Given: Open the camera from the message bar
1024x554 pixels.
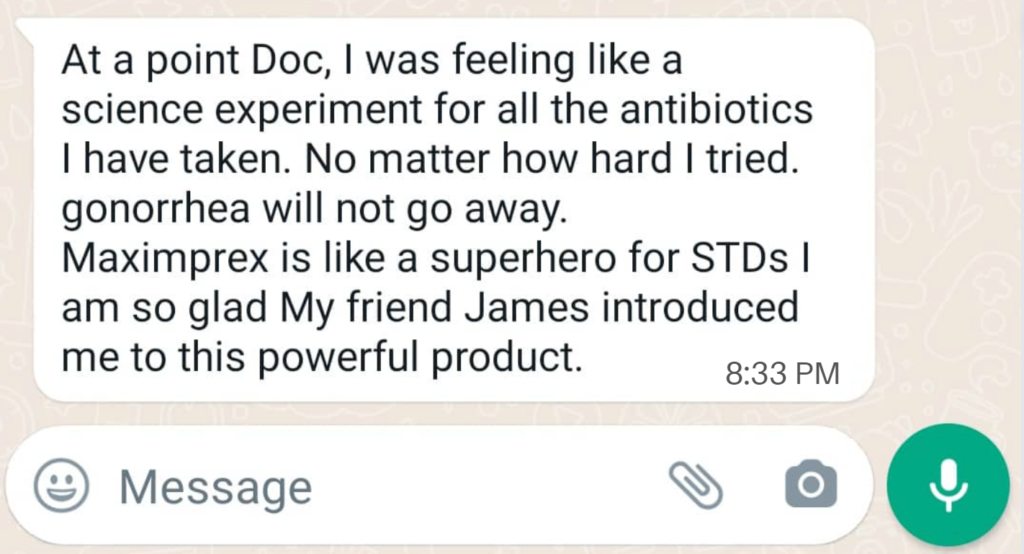Looking at the screenshot, I should tap(810, 486).
